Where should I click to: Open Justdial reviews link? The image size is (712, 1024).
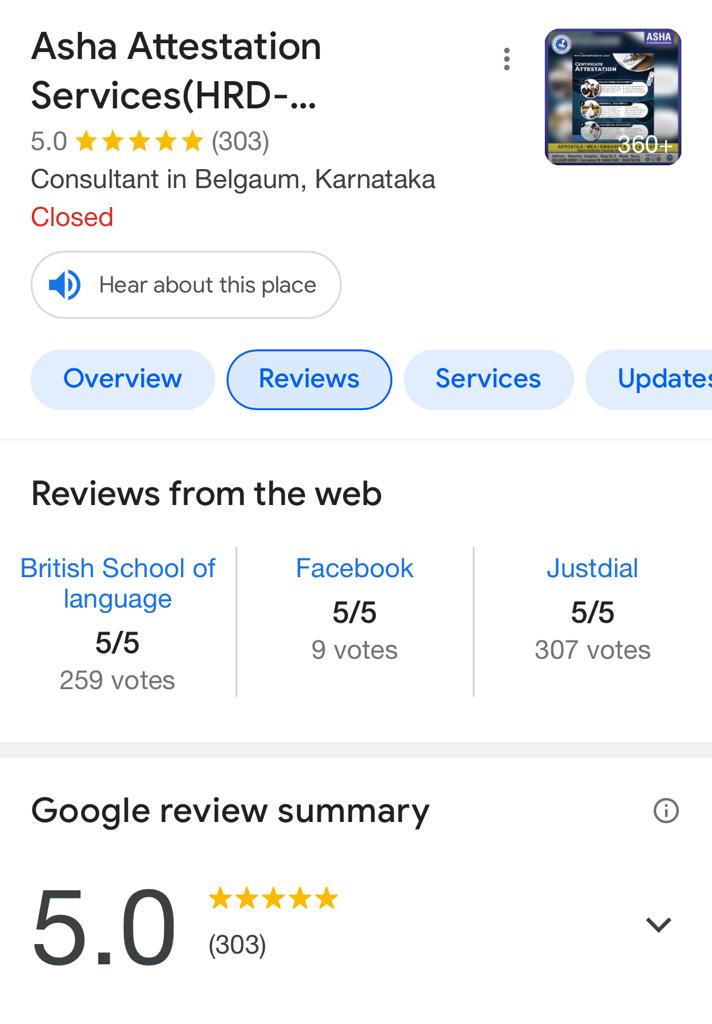[x=592, y=568]
